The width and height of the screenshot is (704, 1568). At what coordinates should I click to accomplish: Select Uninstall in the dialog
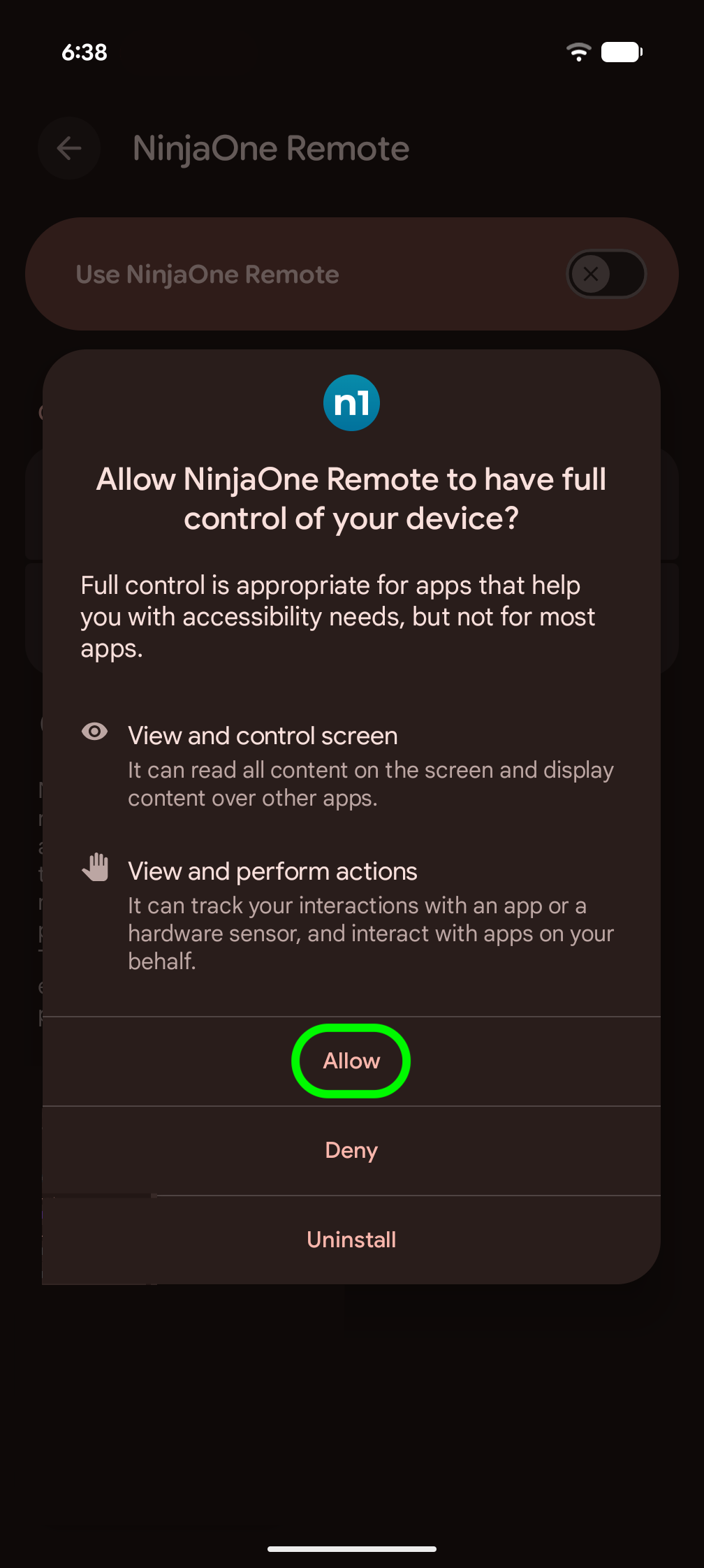point(351,1240)
